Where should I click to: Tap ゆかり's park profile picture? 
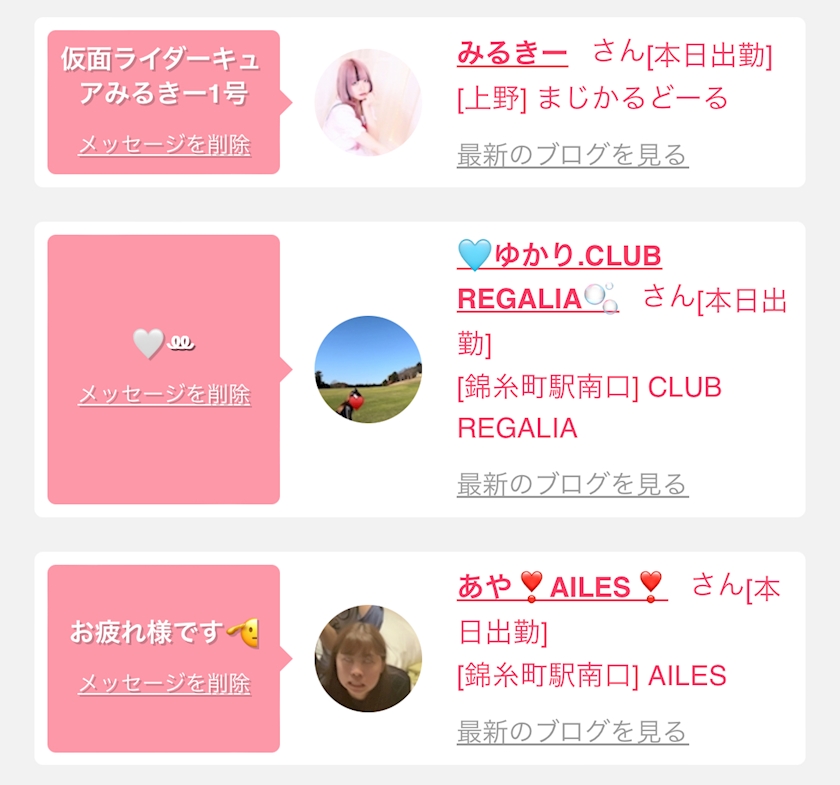tap(368, 369)
